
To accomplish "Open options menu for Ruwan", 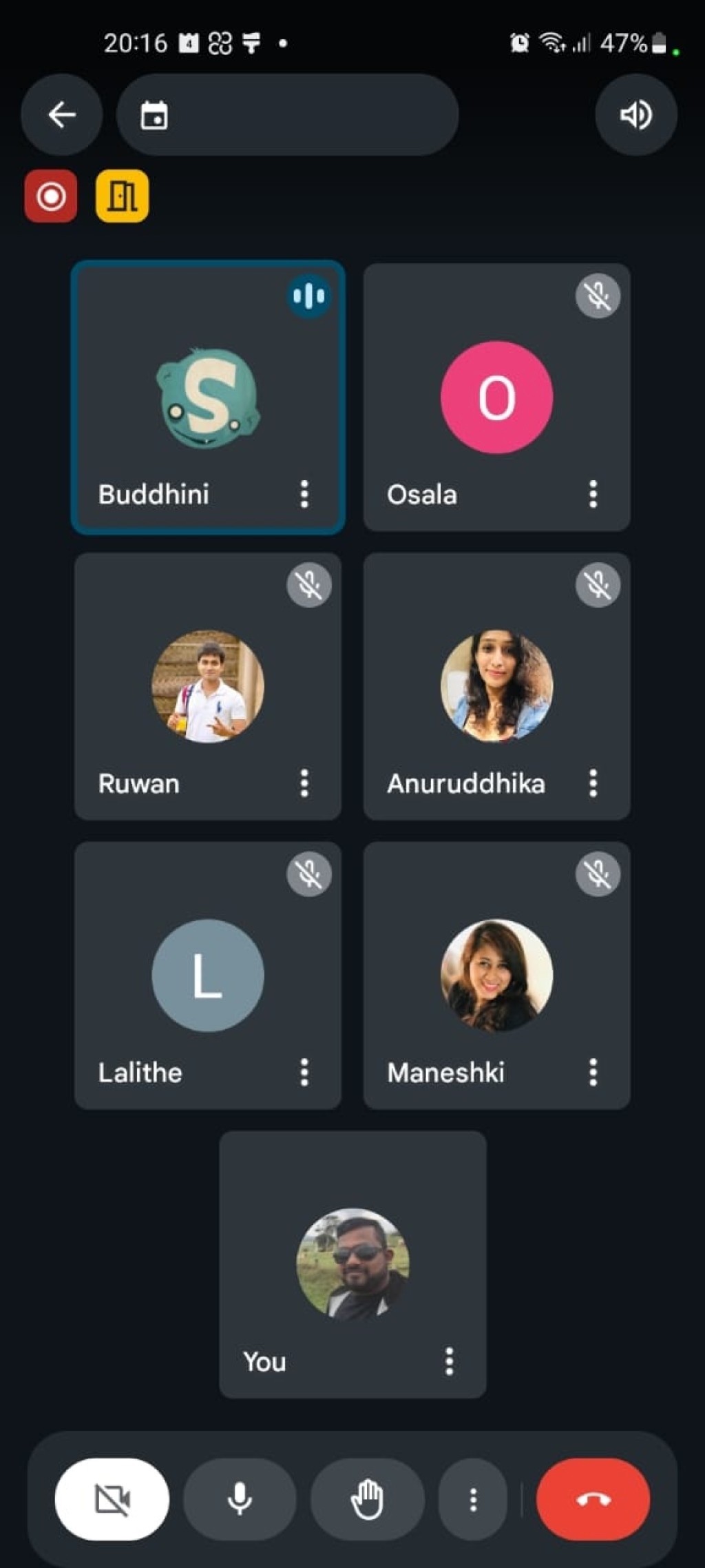I will click(x=304, y=783).
